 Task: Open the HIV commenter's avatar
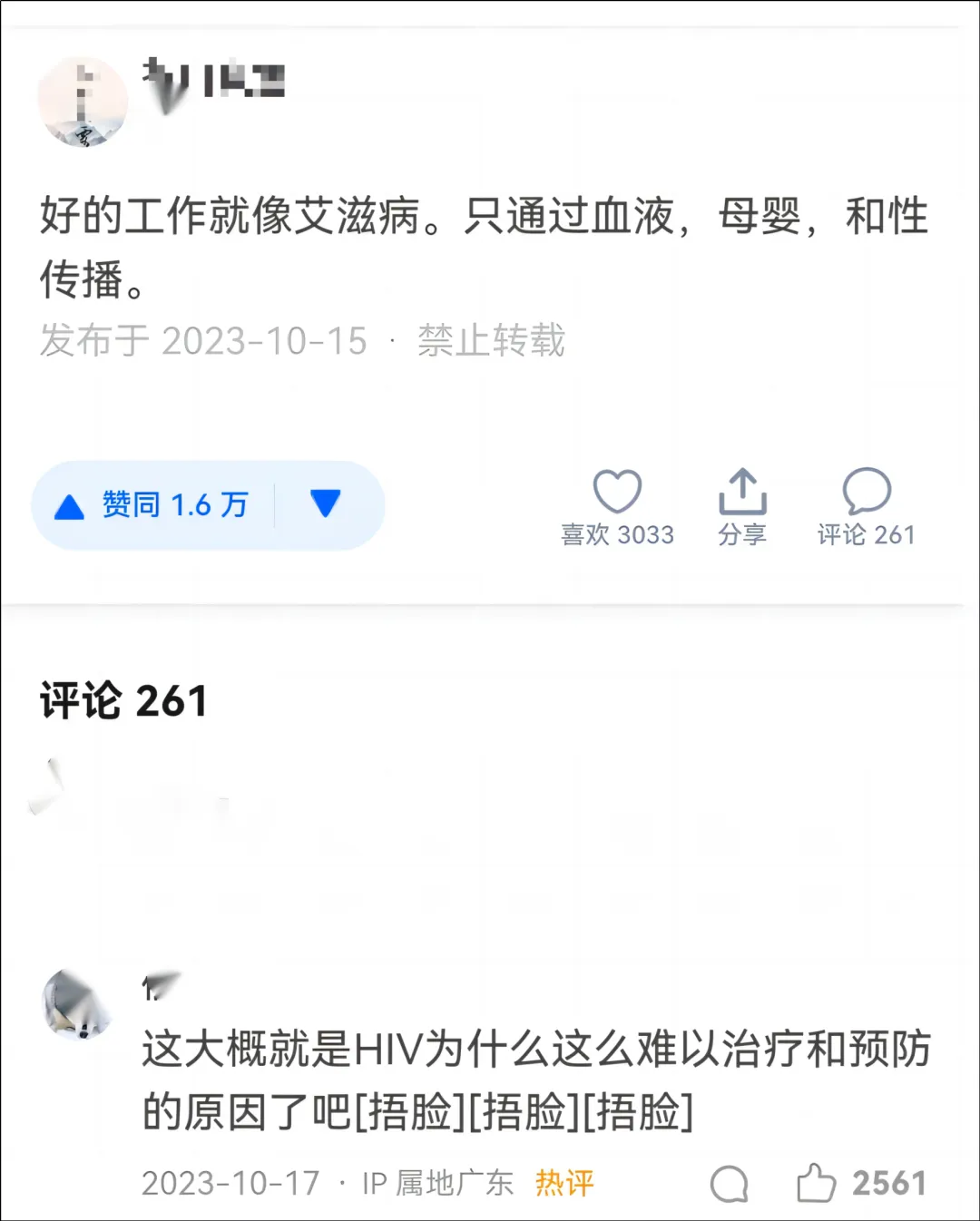point(76,1004)
